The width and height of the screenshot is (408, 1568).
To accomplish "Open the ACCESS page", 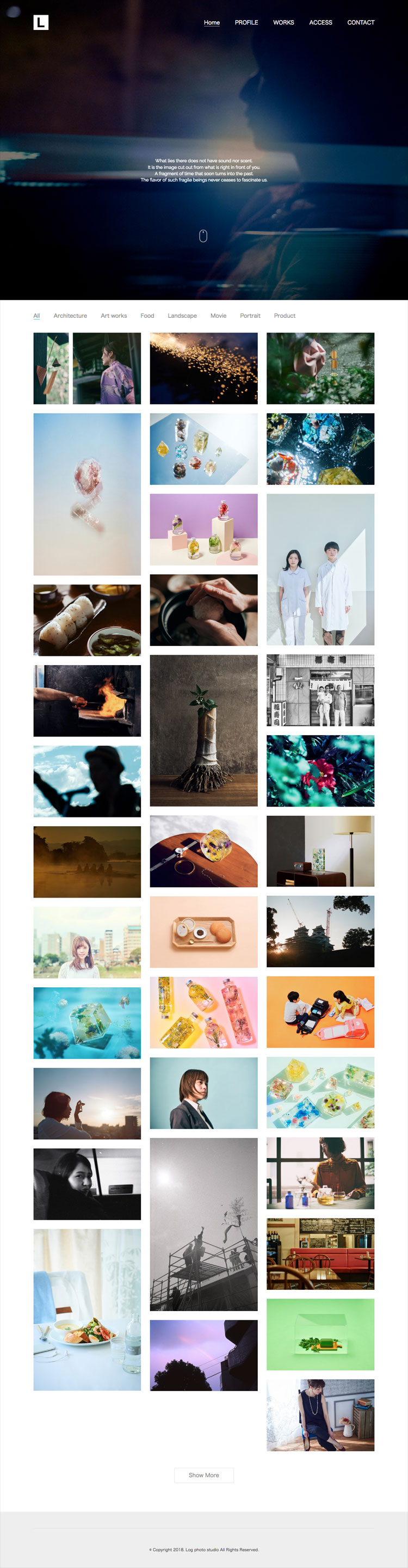I will tap(320, 22).
